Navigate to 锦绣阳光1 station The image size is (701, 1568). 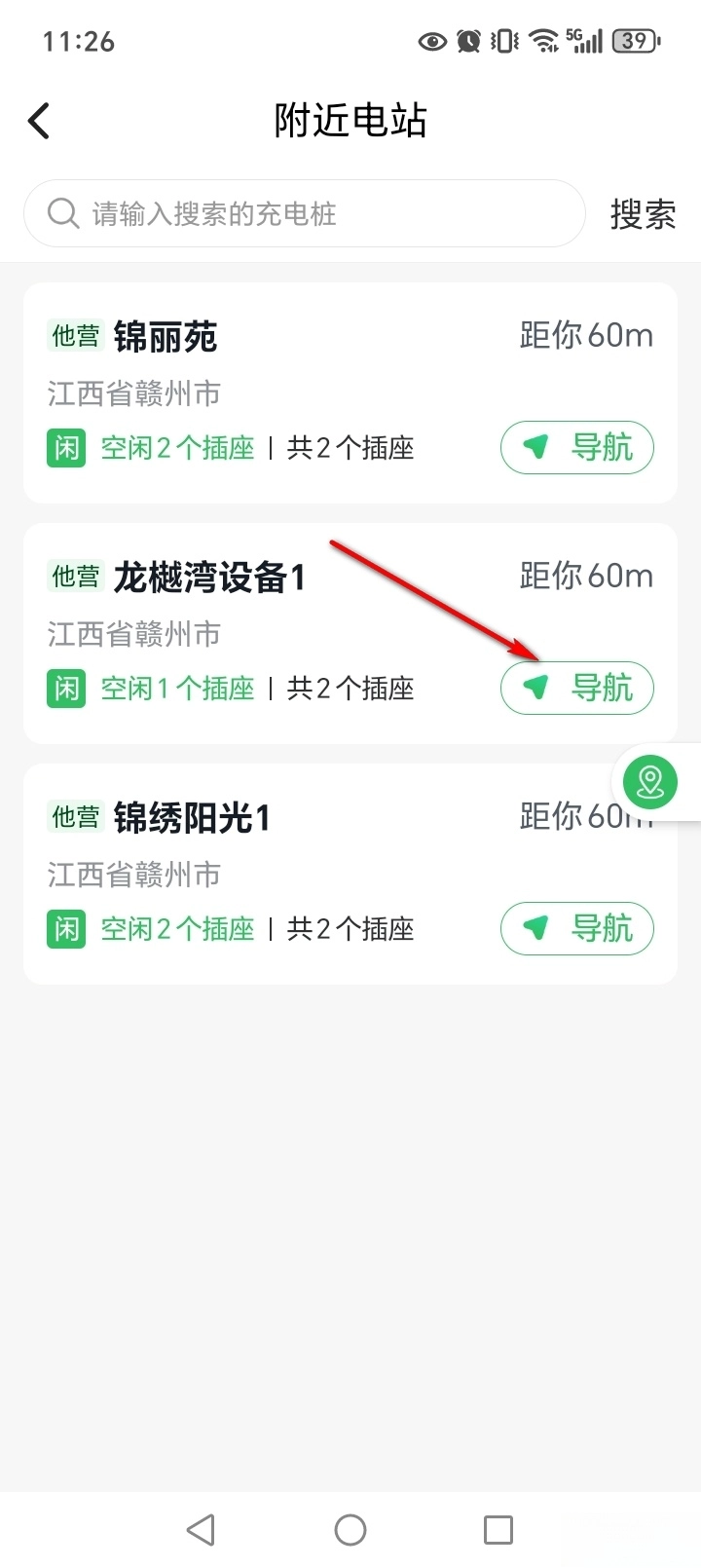point(576,928)
